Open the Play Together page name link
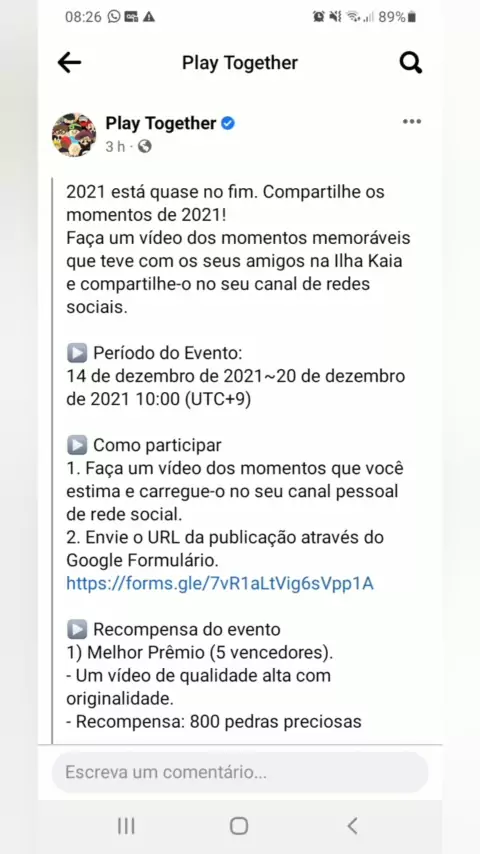This screenshot has width=480, height=854. click(x=161, y=123)
